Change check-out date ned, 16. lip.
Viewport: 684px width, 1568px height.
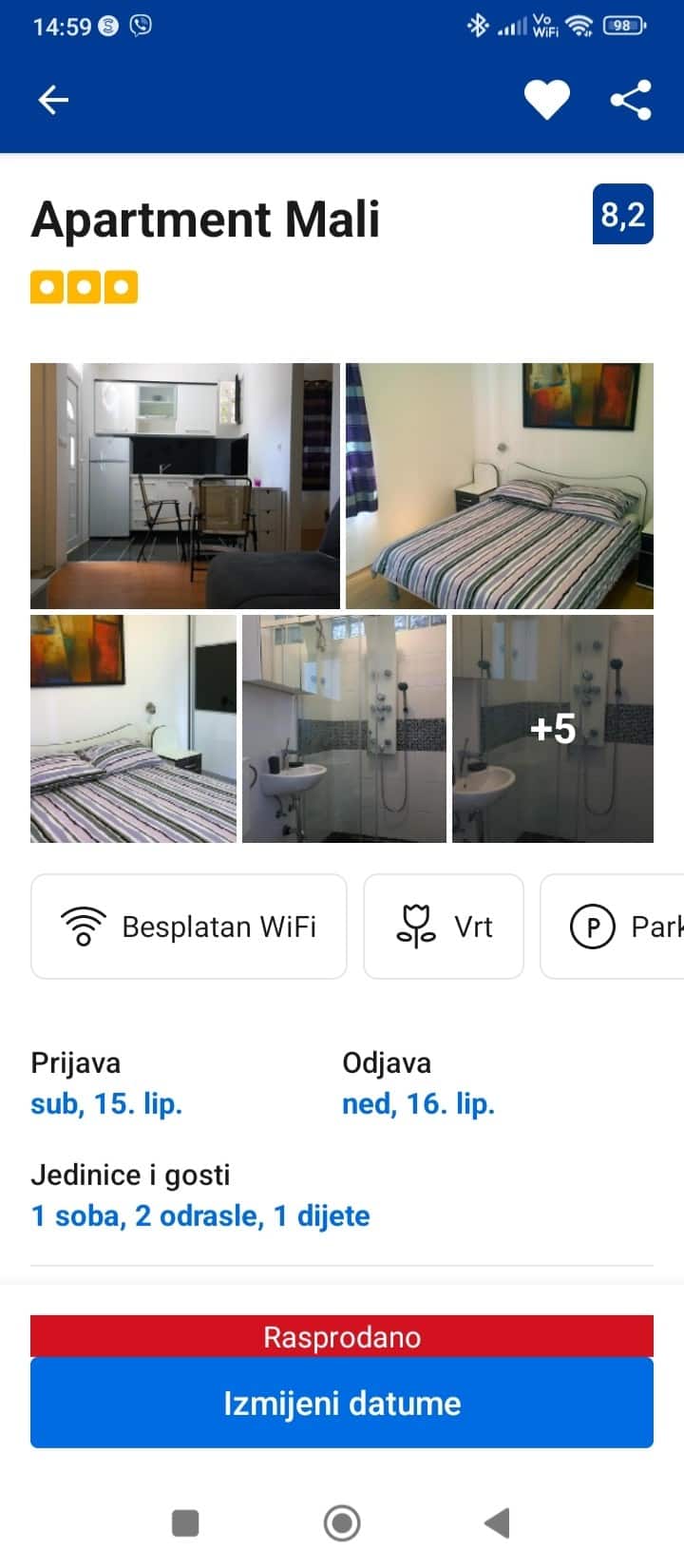pos(418,1104)
